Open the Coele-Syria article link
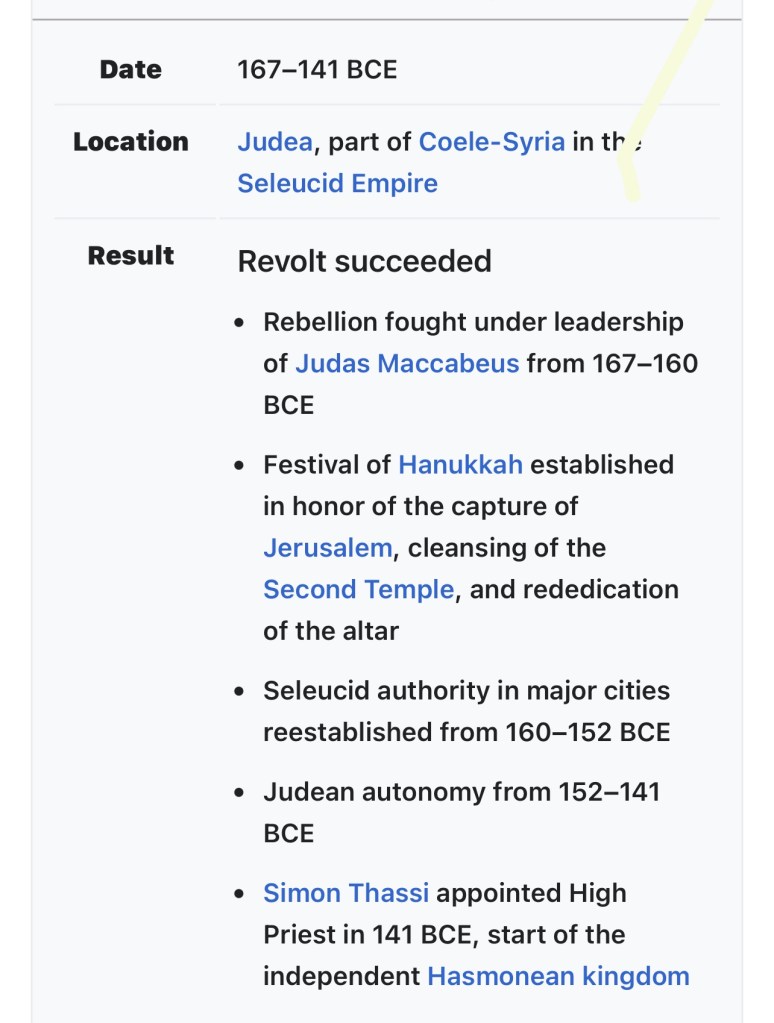The height and width of the screenshot is (1023, 774). [491, 142]
